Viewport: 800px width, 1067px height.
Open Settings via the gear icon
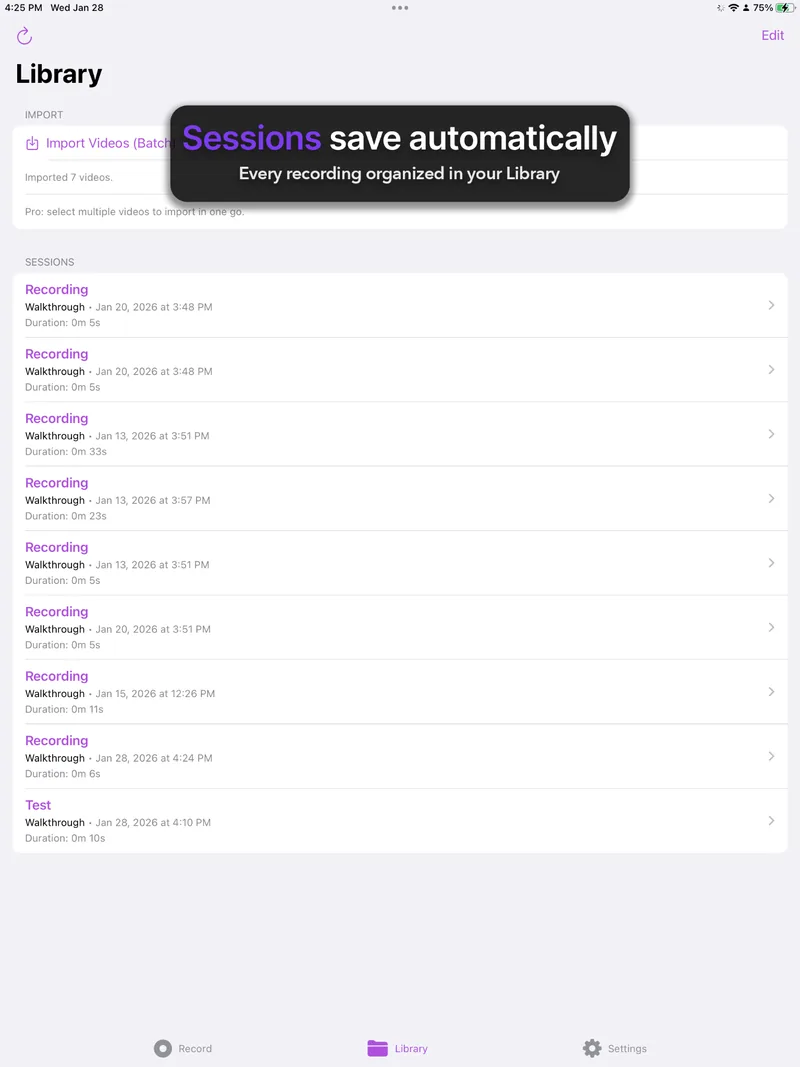(592, 1048)
